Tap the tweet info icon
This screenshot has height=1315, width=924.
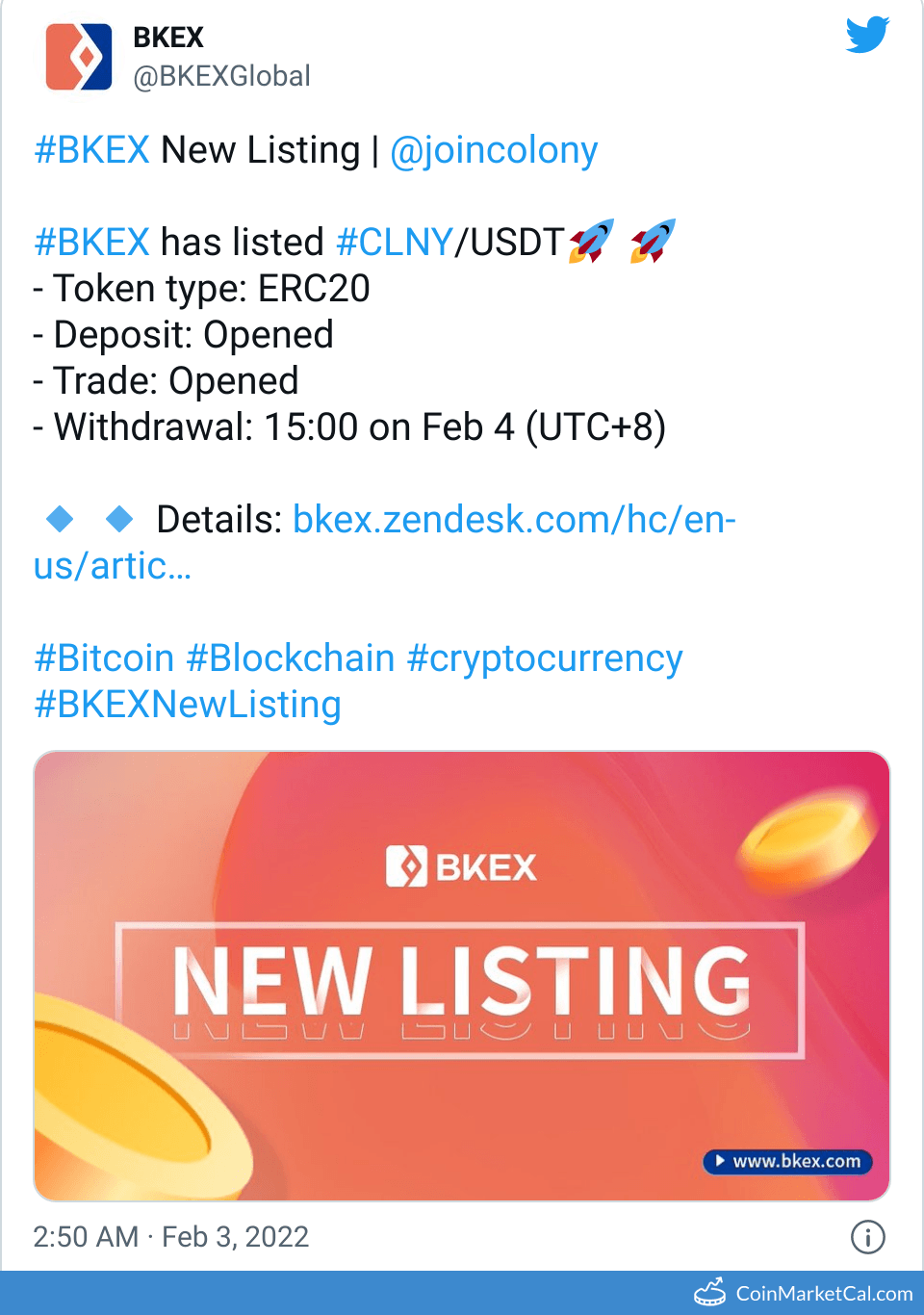click(867, 1237)
